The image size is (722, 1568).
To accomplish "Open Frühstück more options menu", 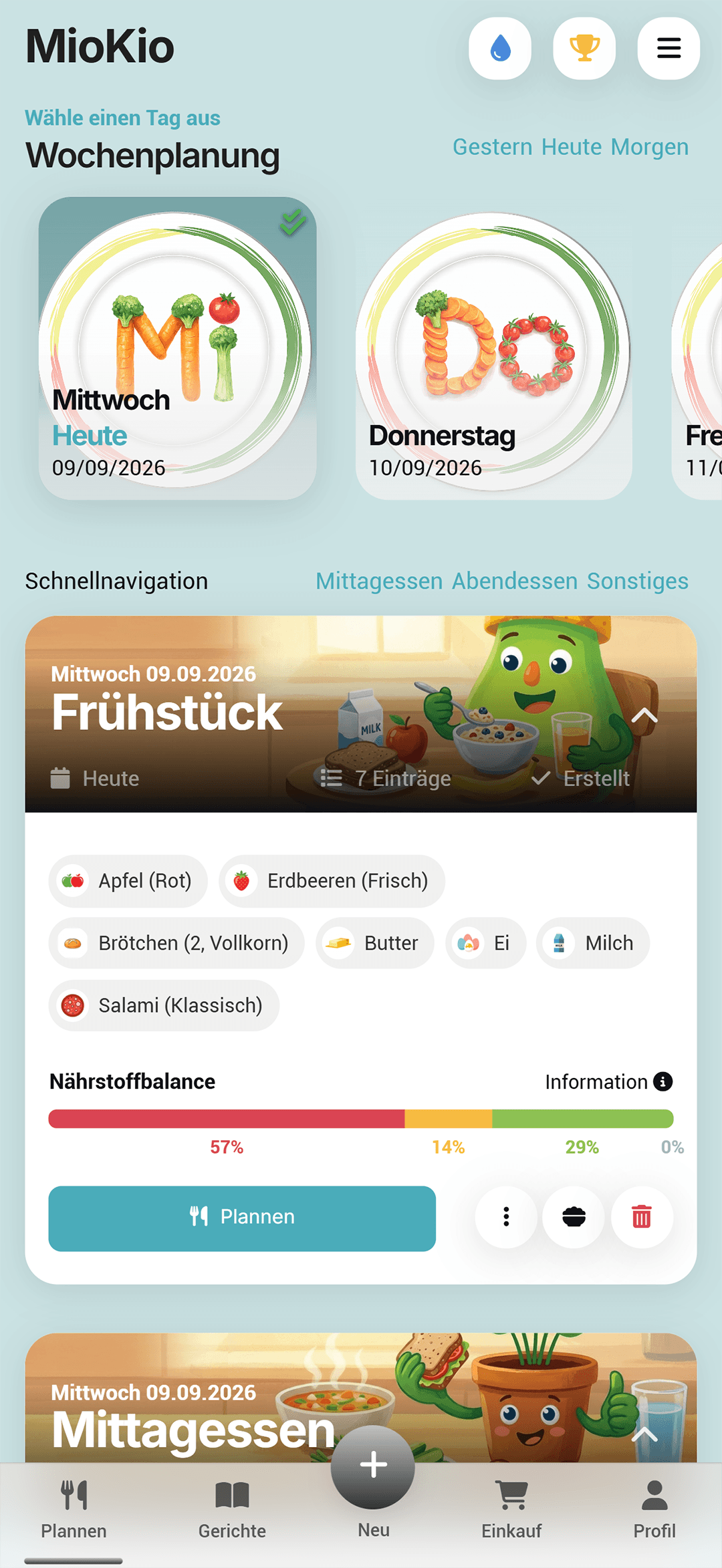I will click(x=506, y=1217).
